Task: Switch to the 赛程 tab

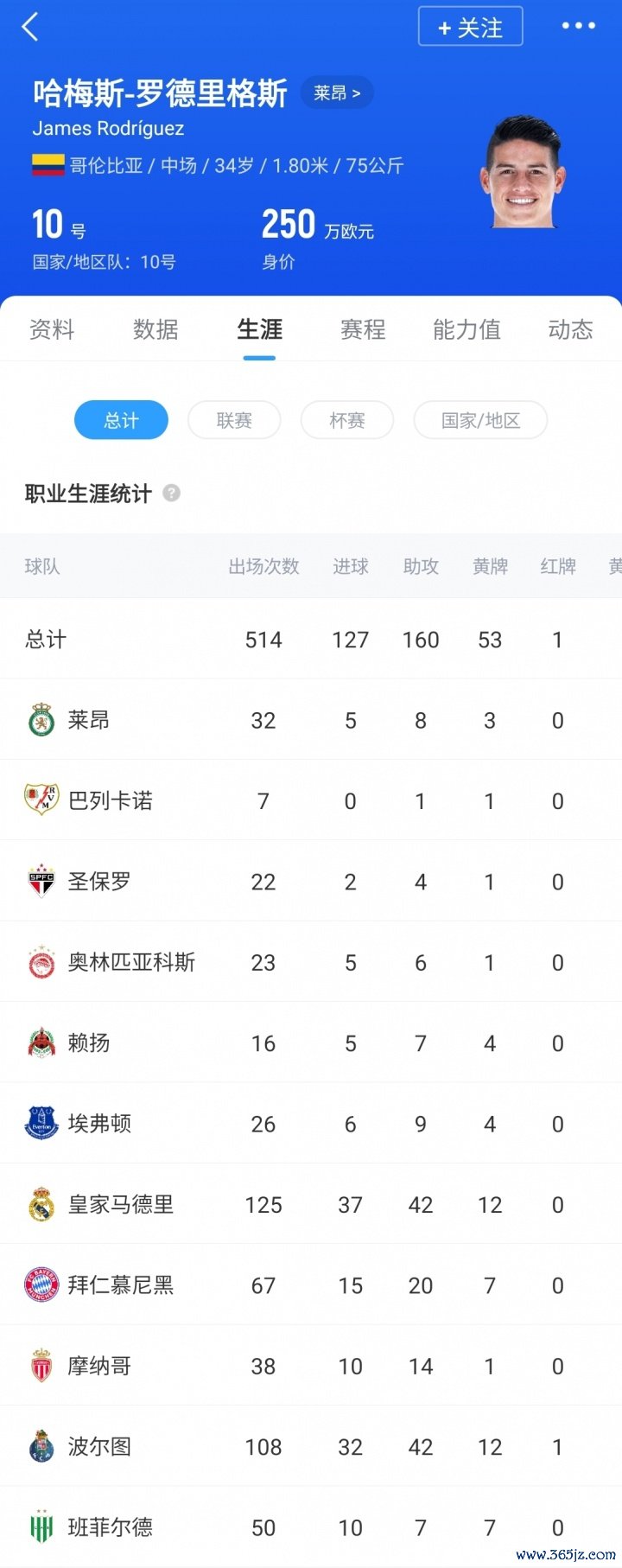Action: click(363, 329)
